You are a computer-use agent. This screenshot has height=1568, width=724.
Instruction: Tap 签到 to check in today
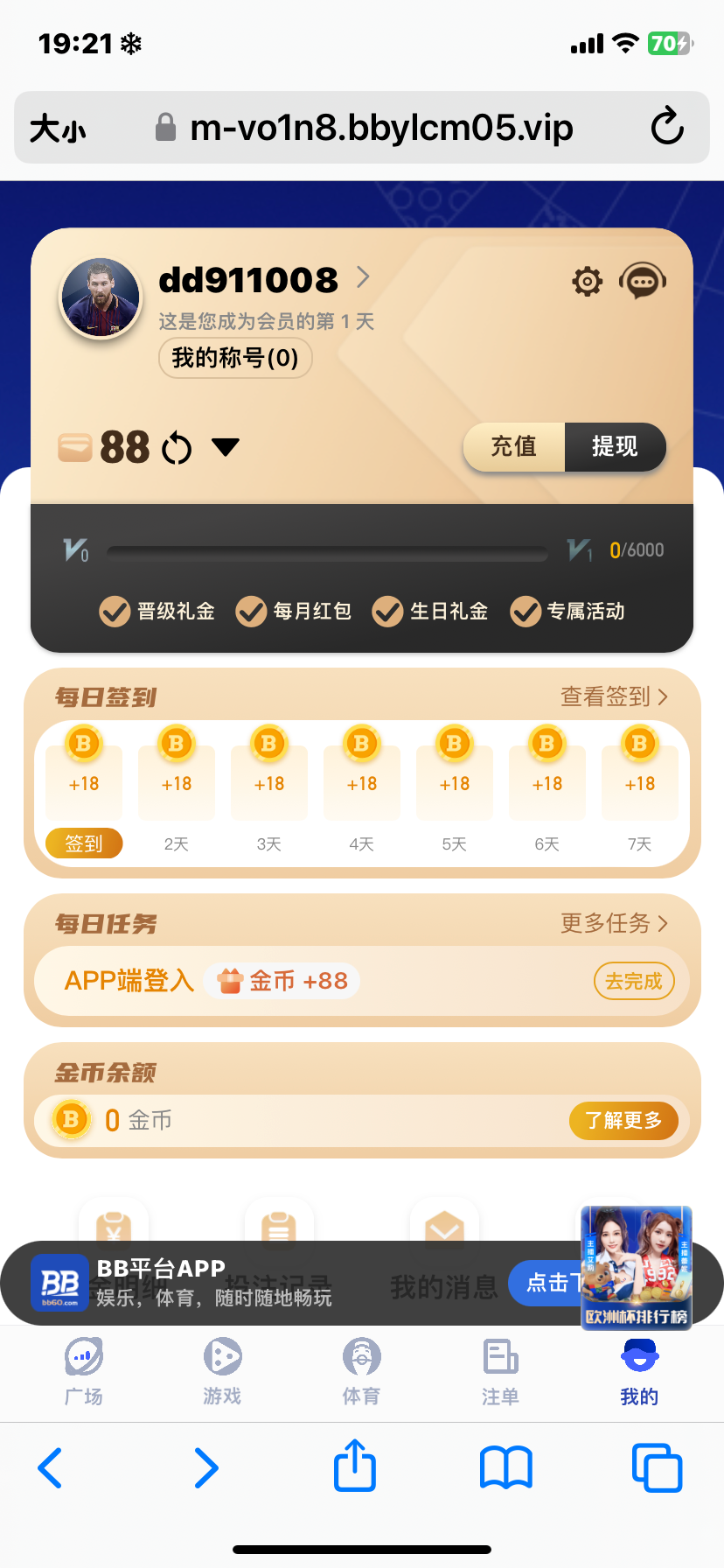coord(84,843)
